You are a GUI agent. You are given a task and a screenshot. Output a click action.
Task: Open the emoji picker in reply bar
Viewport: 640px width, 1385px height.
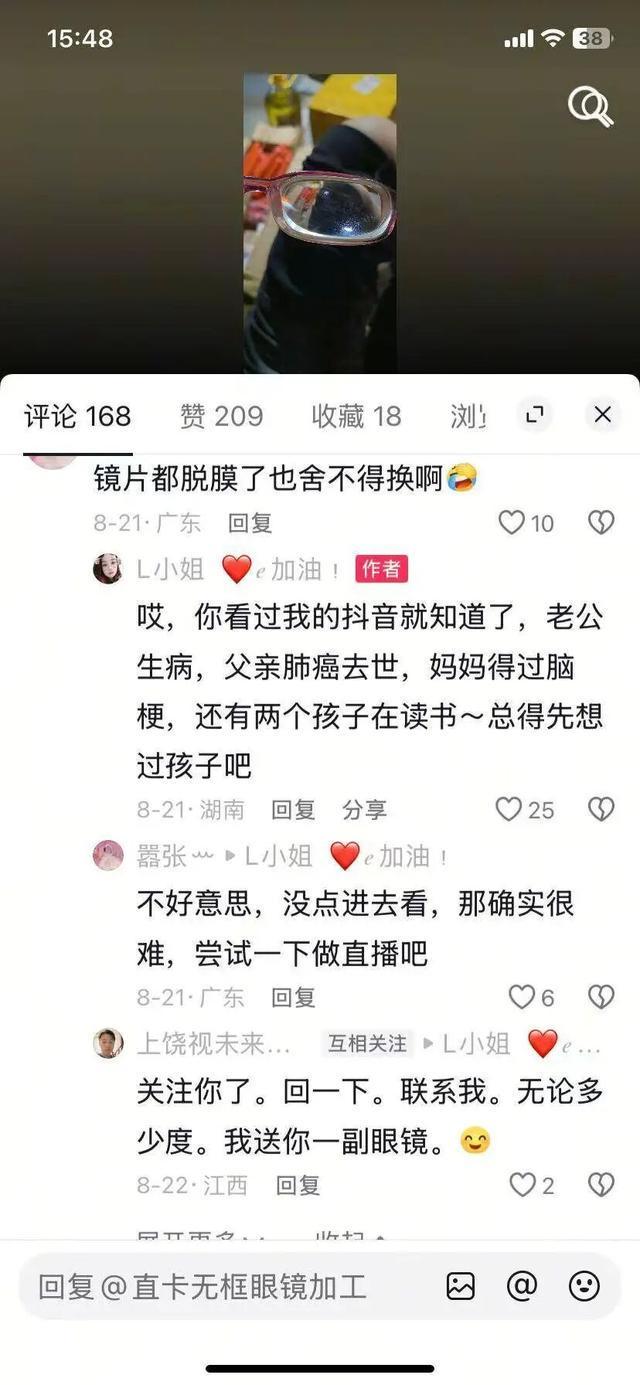[x=584, y=1286]
